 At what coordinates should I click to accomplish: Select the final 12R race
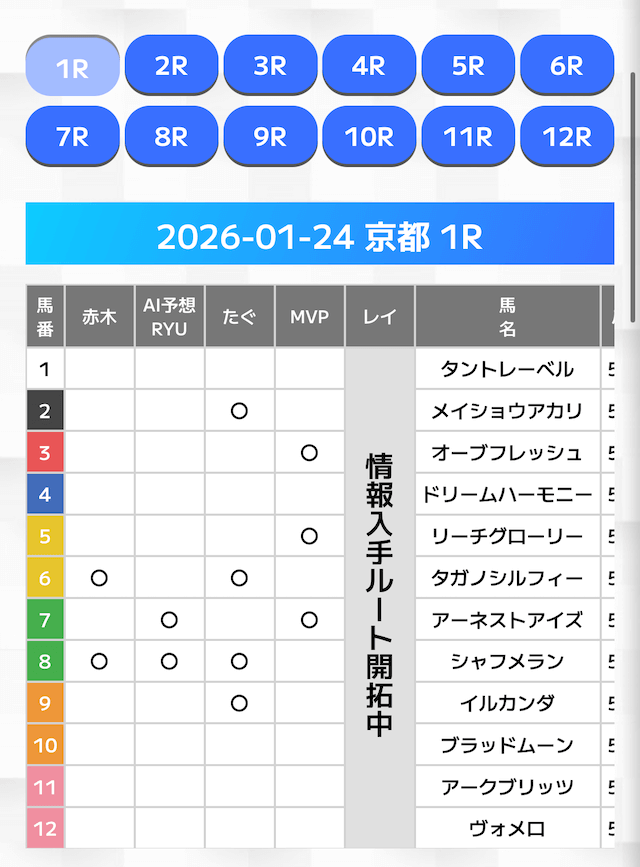point(567,136)
